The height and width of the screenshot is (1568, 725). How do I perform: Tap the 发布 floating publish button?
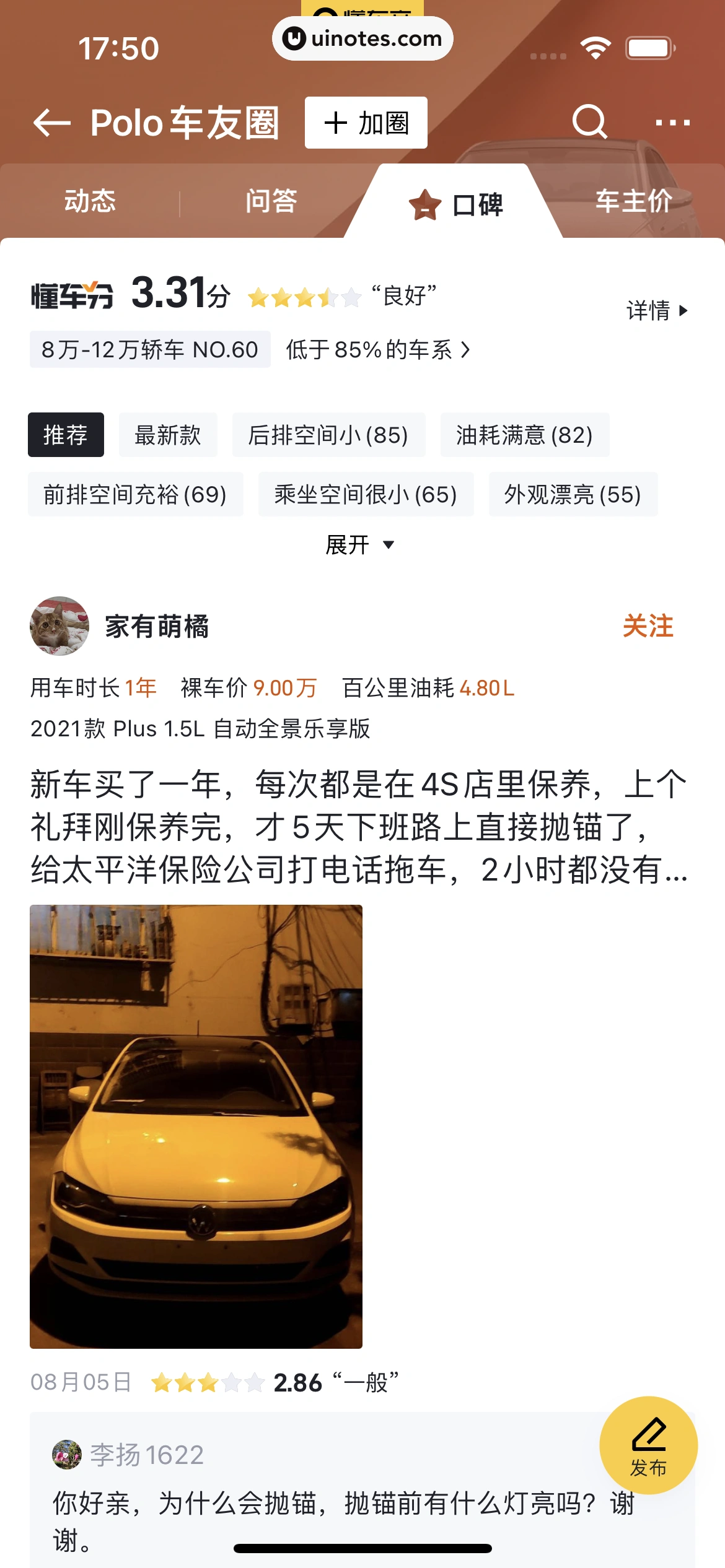tap(648, 1445)
